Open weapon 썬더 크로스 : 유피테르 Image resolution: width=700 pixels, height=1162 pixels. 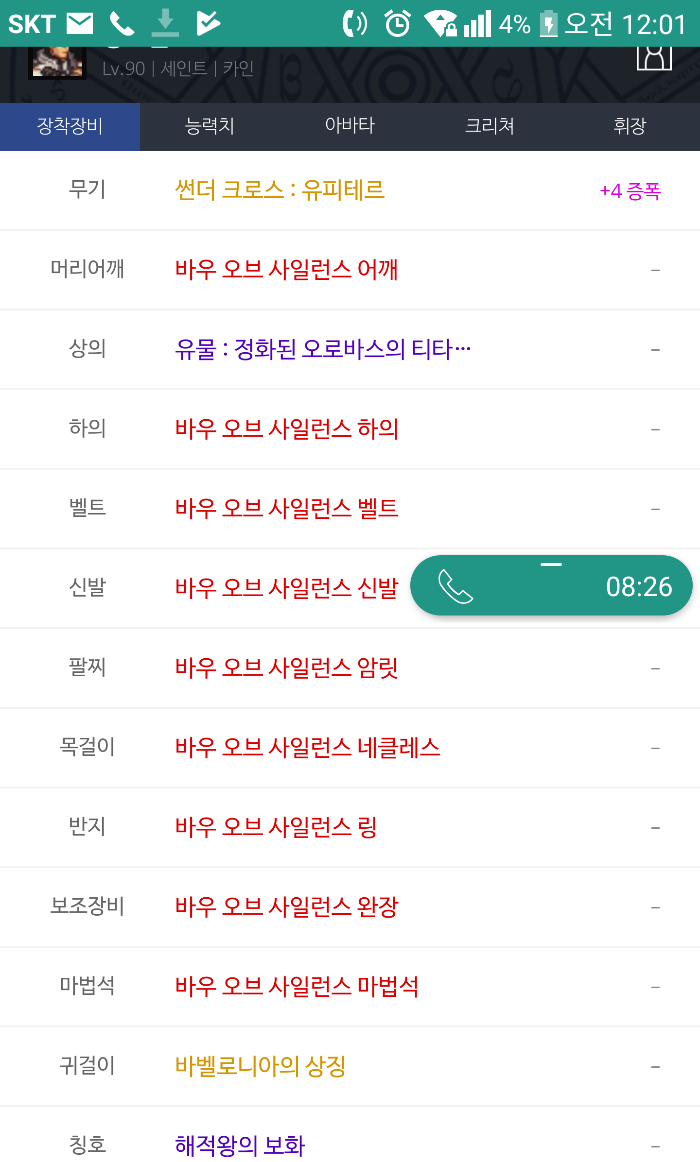(x=280, y=190)
